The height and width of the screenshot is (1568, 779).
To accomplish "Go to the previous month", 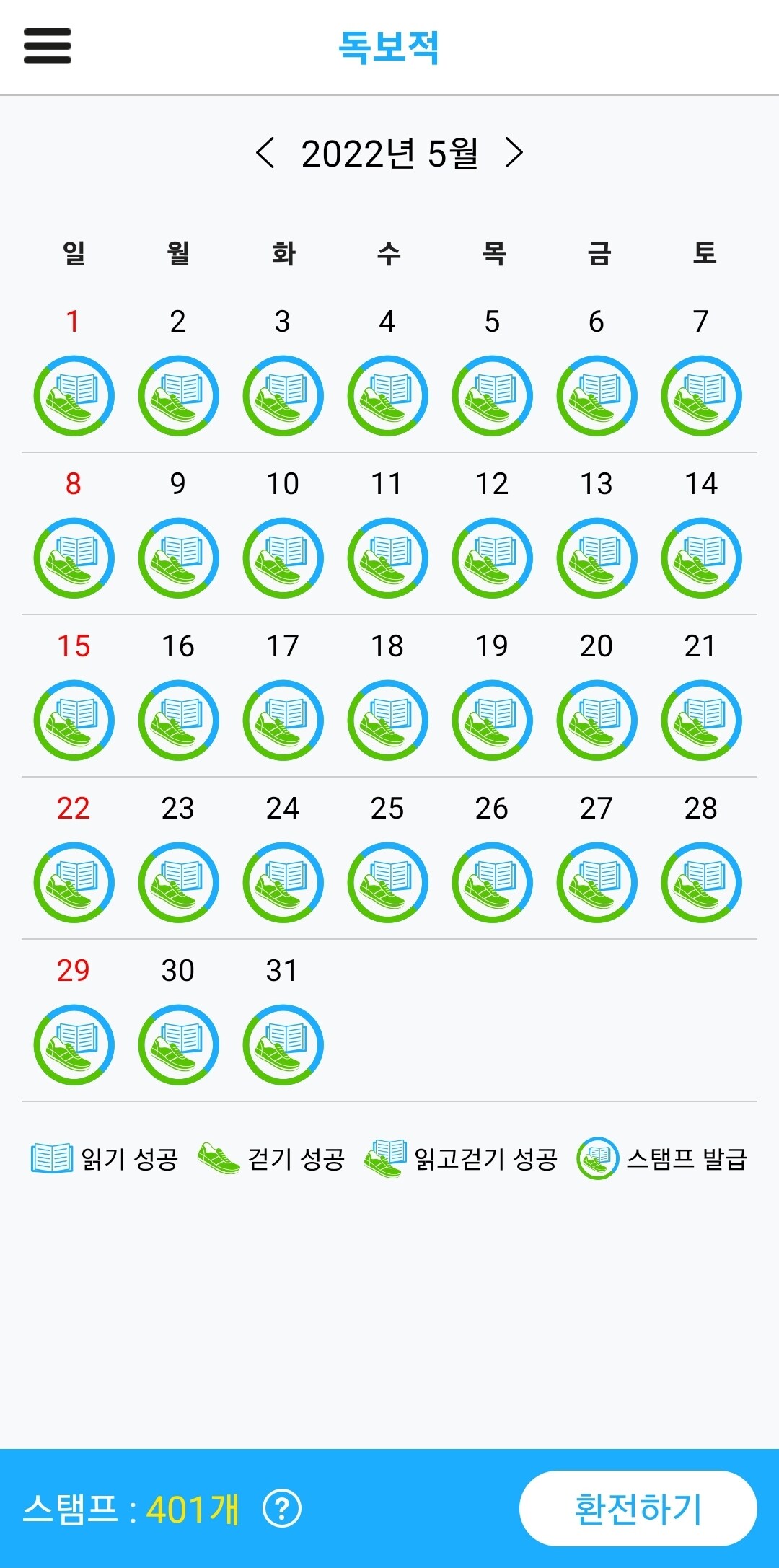I will (265, 153).
